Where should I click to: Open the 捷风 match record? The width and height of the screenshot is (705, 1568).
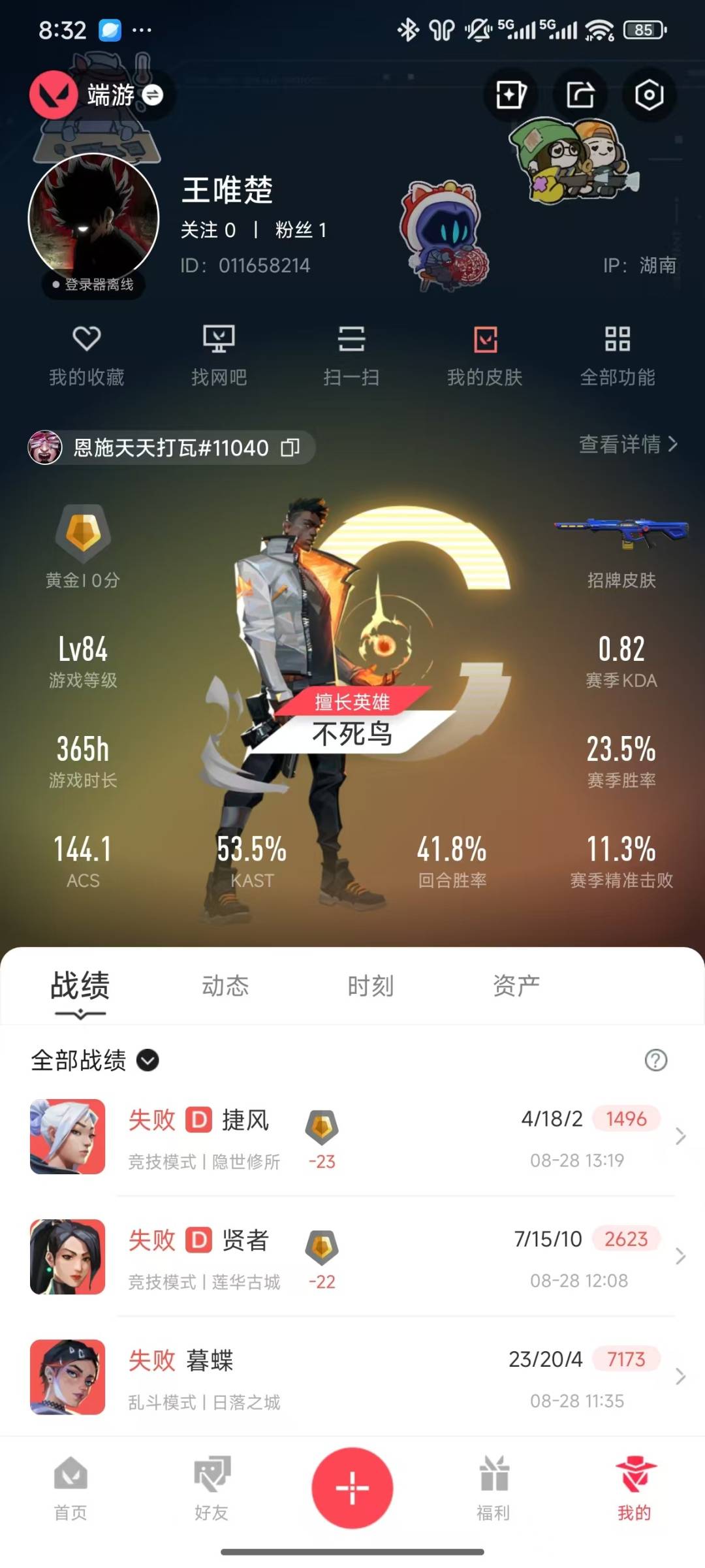(x=352, y=1137)
